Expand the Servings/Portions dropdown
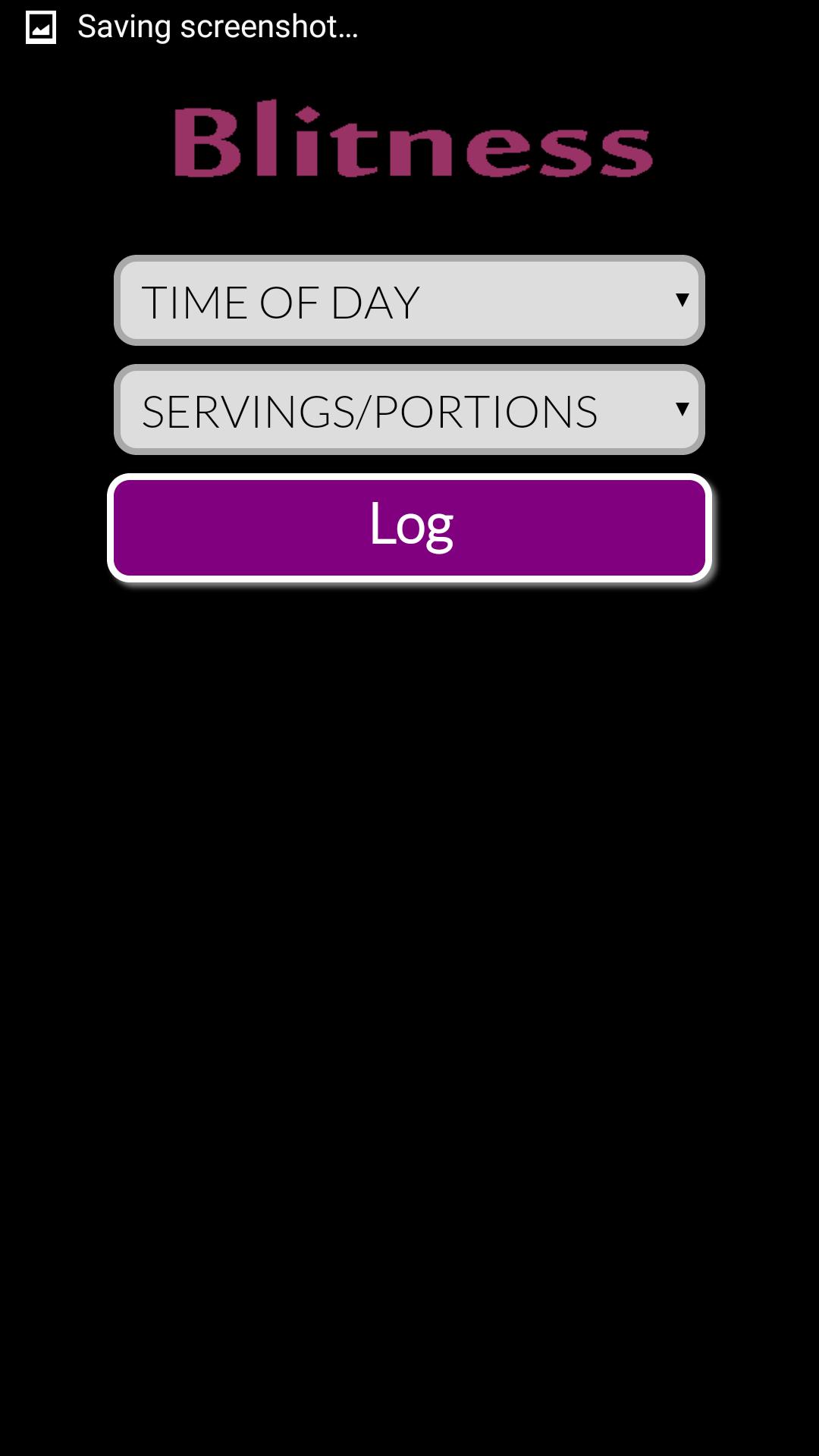The width and height of the screenshot is (819, 1456). [x=409, y=409]
